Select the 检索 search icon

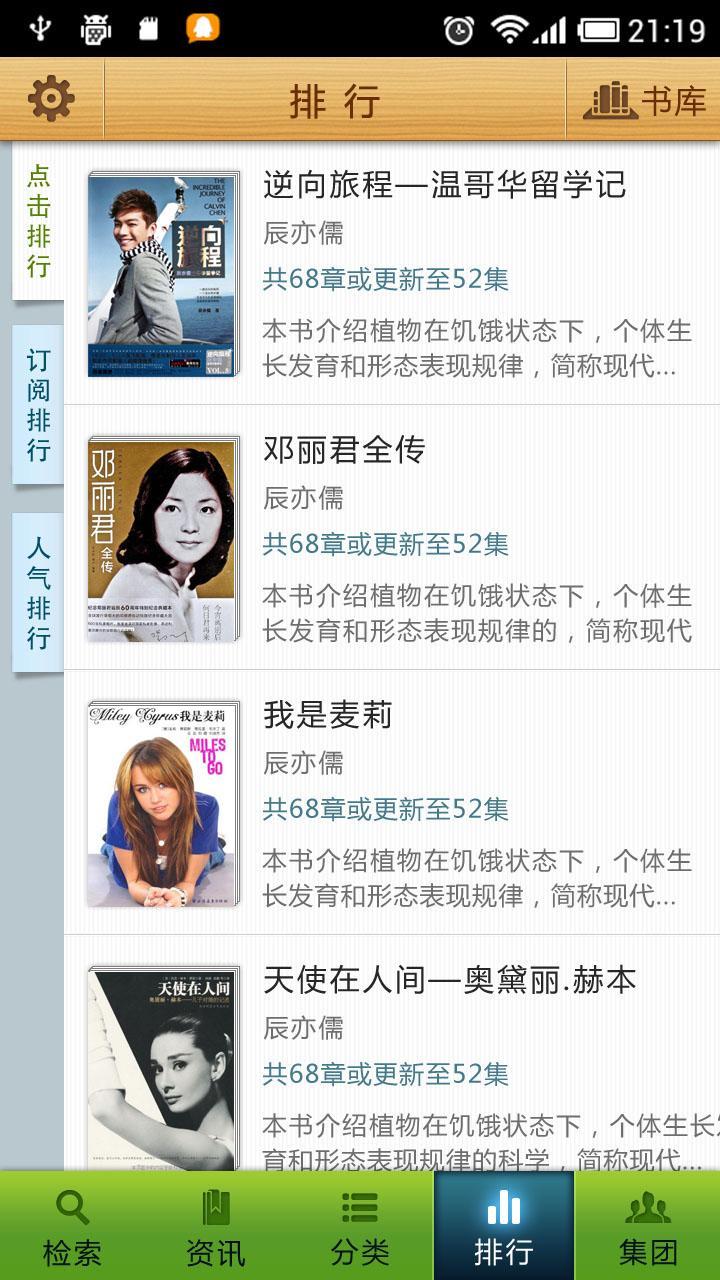pyautogui.click(x=72, y=1225)
